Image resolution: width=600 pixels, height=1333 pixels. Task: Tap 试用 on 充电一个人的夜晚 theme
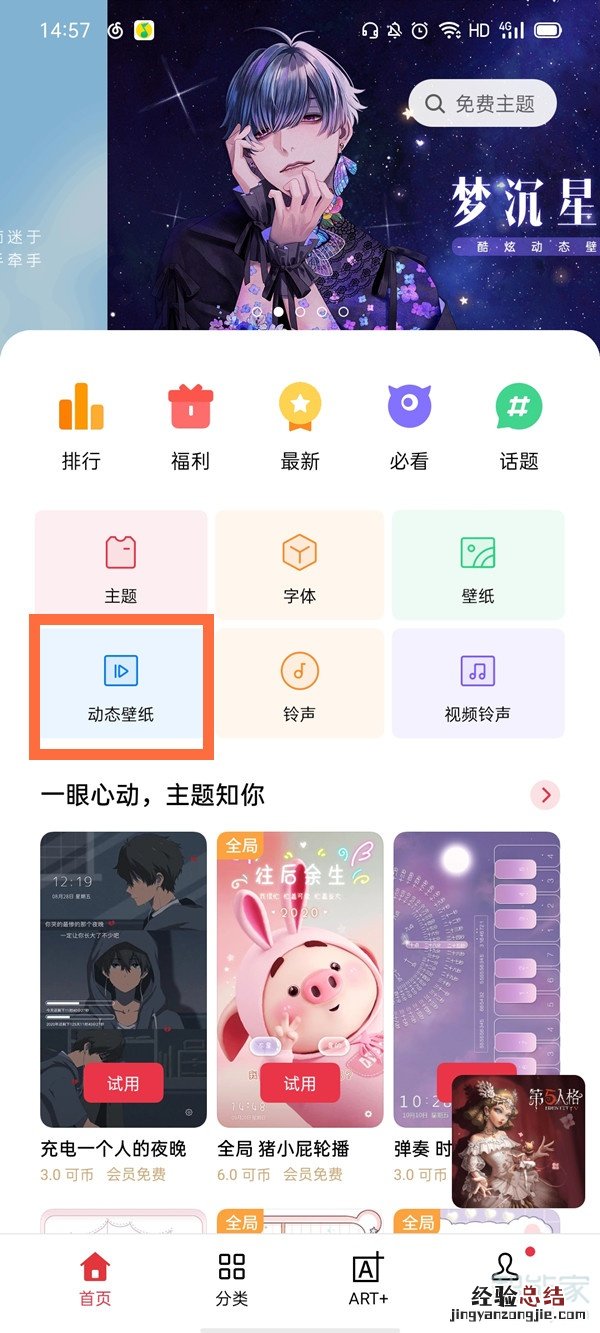pos(123,1083)
